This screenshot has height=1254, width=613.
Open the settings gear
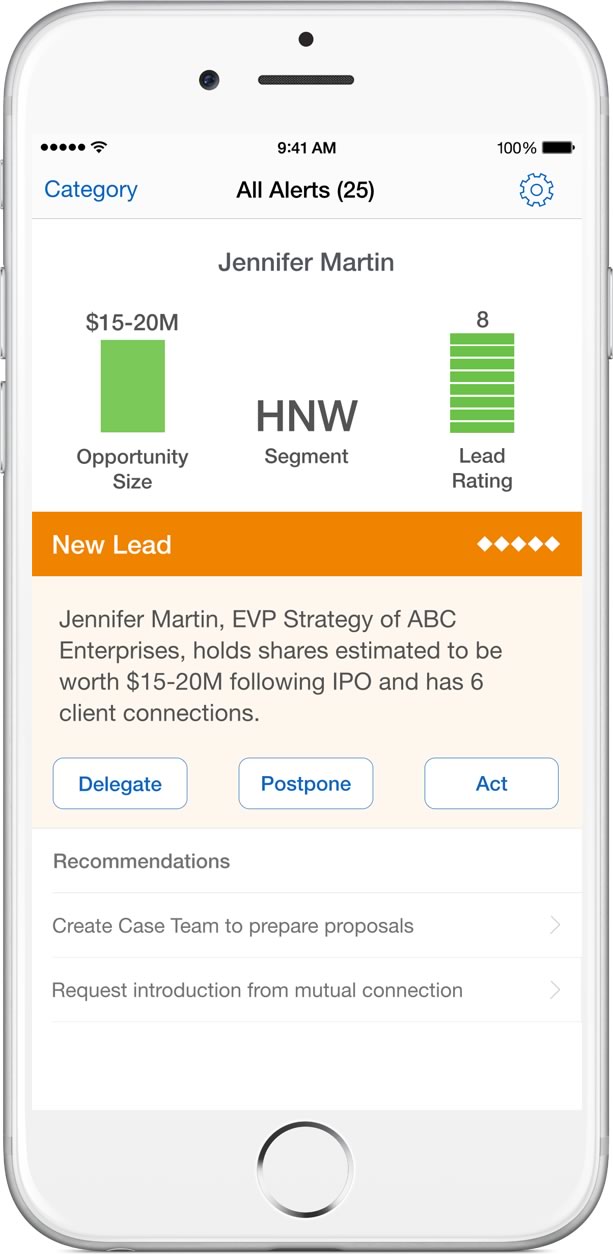point(537,190)
